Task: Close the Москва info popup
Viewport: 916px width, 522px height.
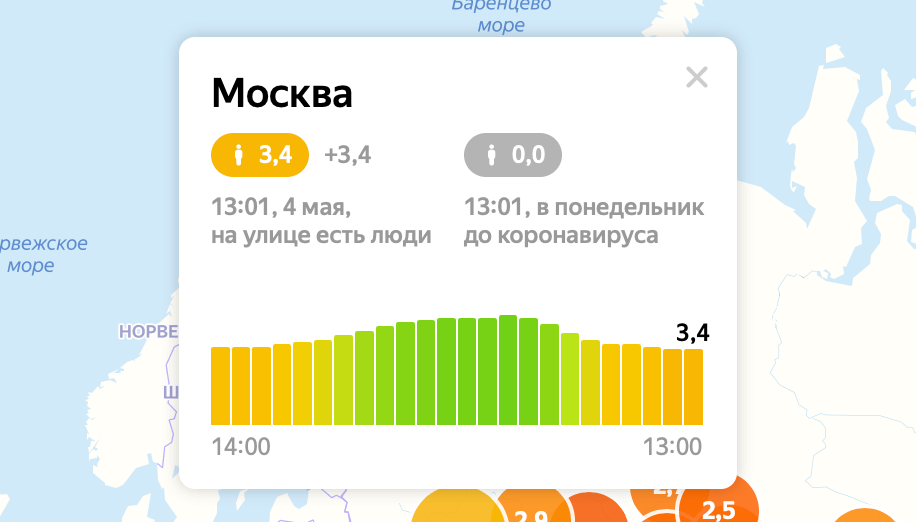Action: (x=697, y=77)
